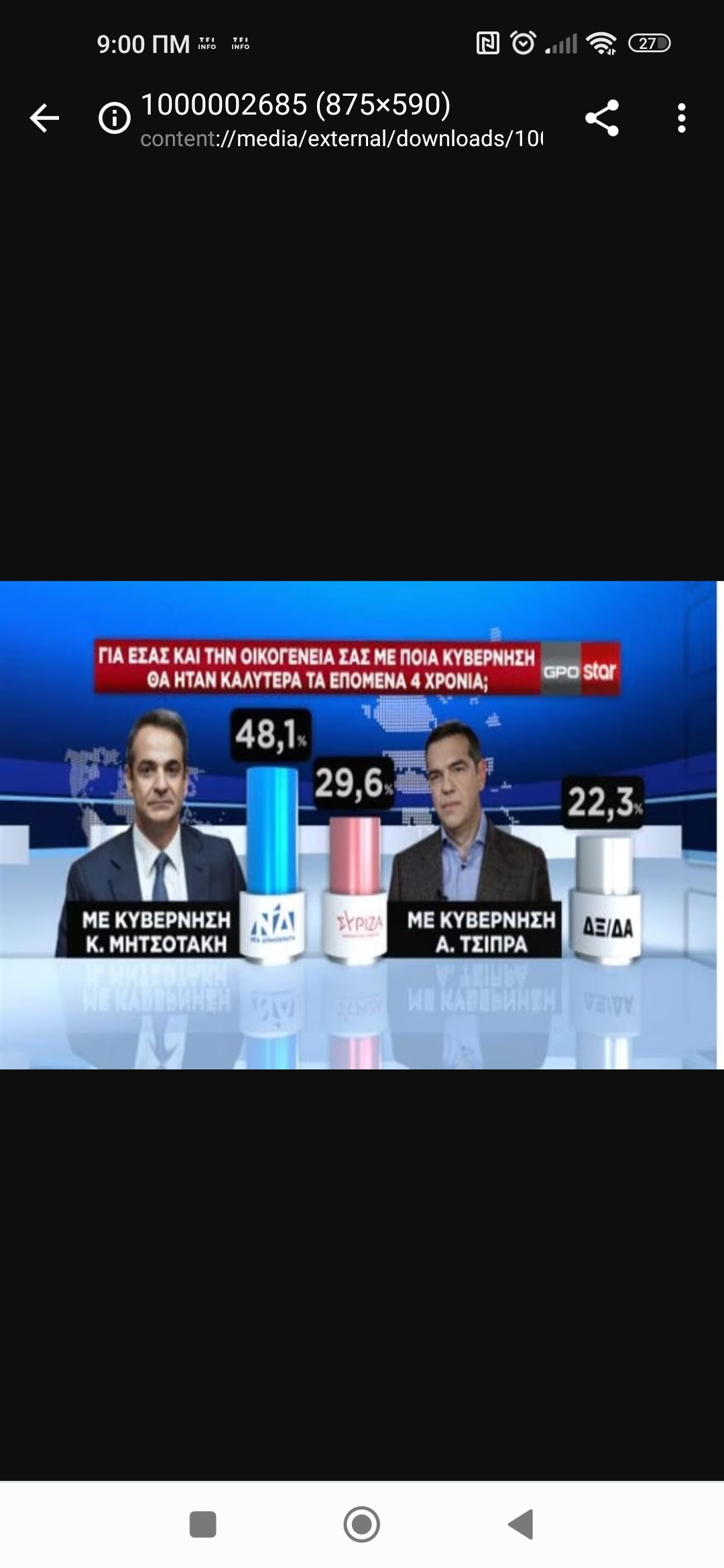This screenshot has width=724, height=1568.
Task: Open recent apps via the square button
Action: pyautogui.click(x=202, y=1524)
